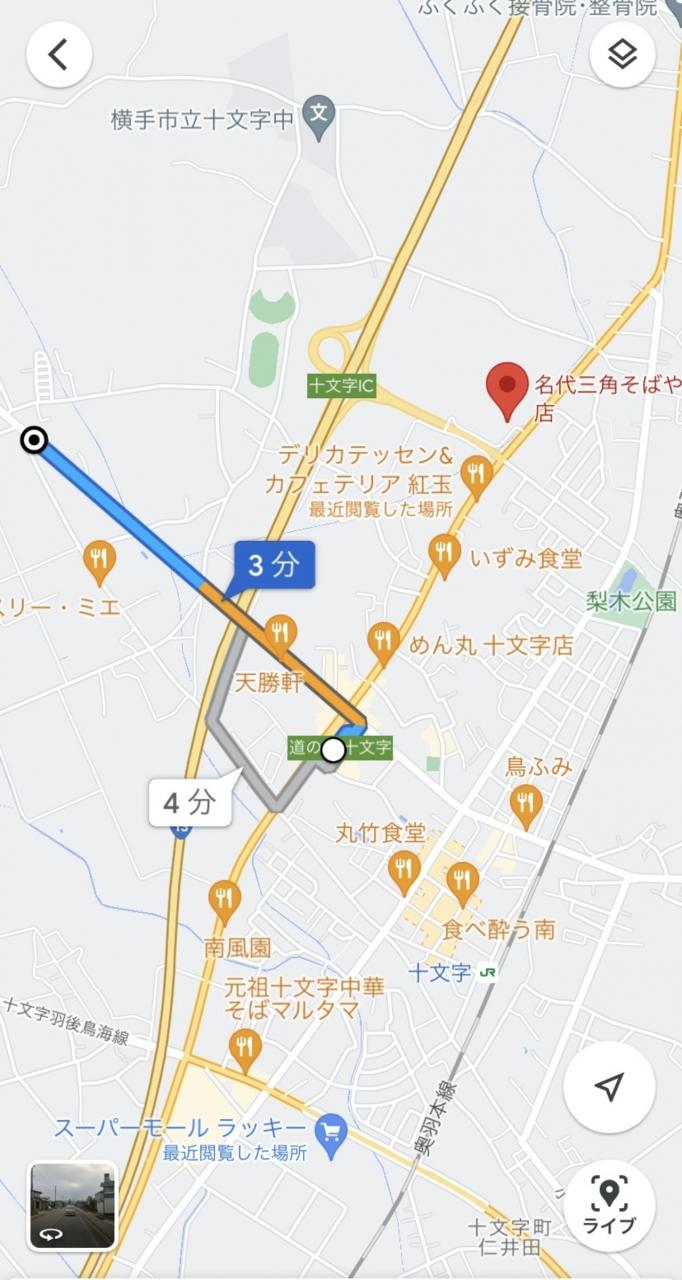Open the 天勝軒 restaurant marker

point(281,633)
